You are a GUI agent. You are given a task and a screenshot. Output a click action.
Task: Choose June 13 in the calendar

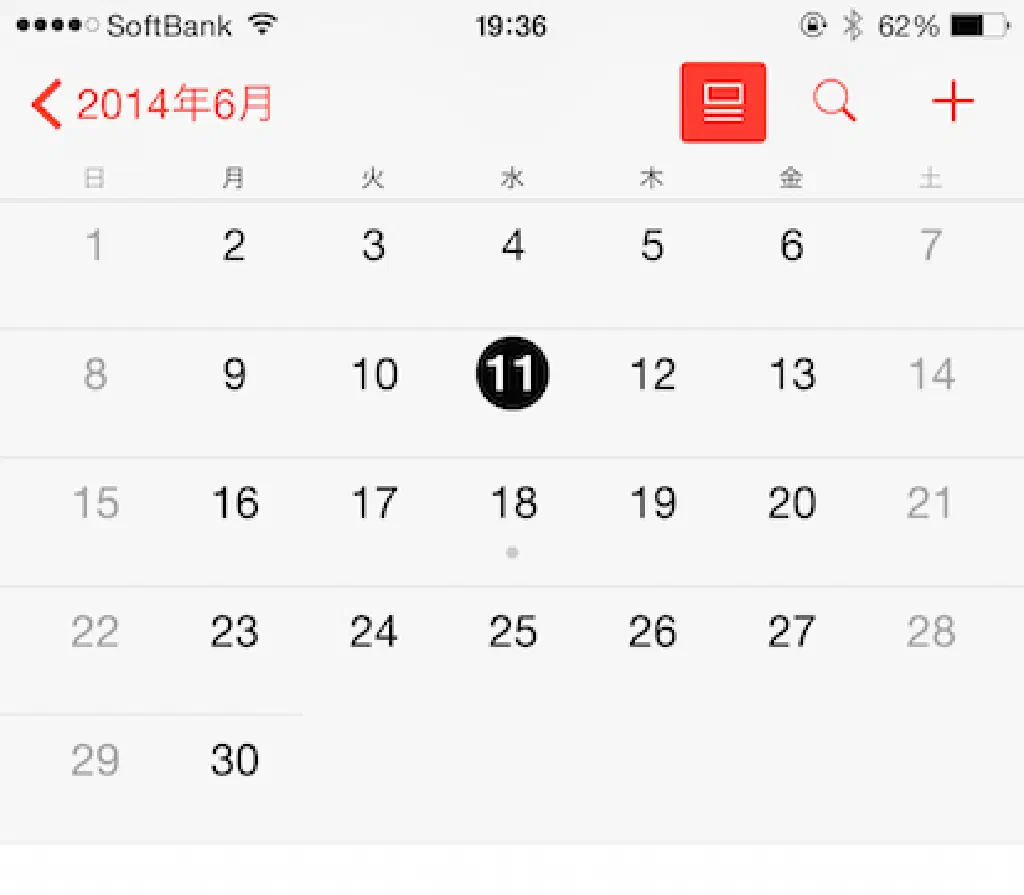point(792,374)
